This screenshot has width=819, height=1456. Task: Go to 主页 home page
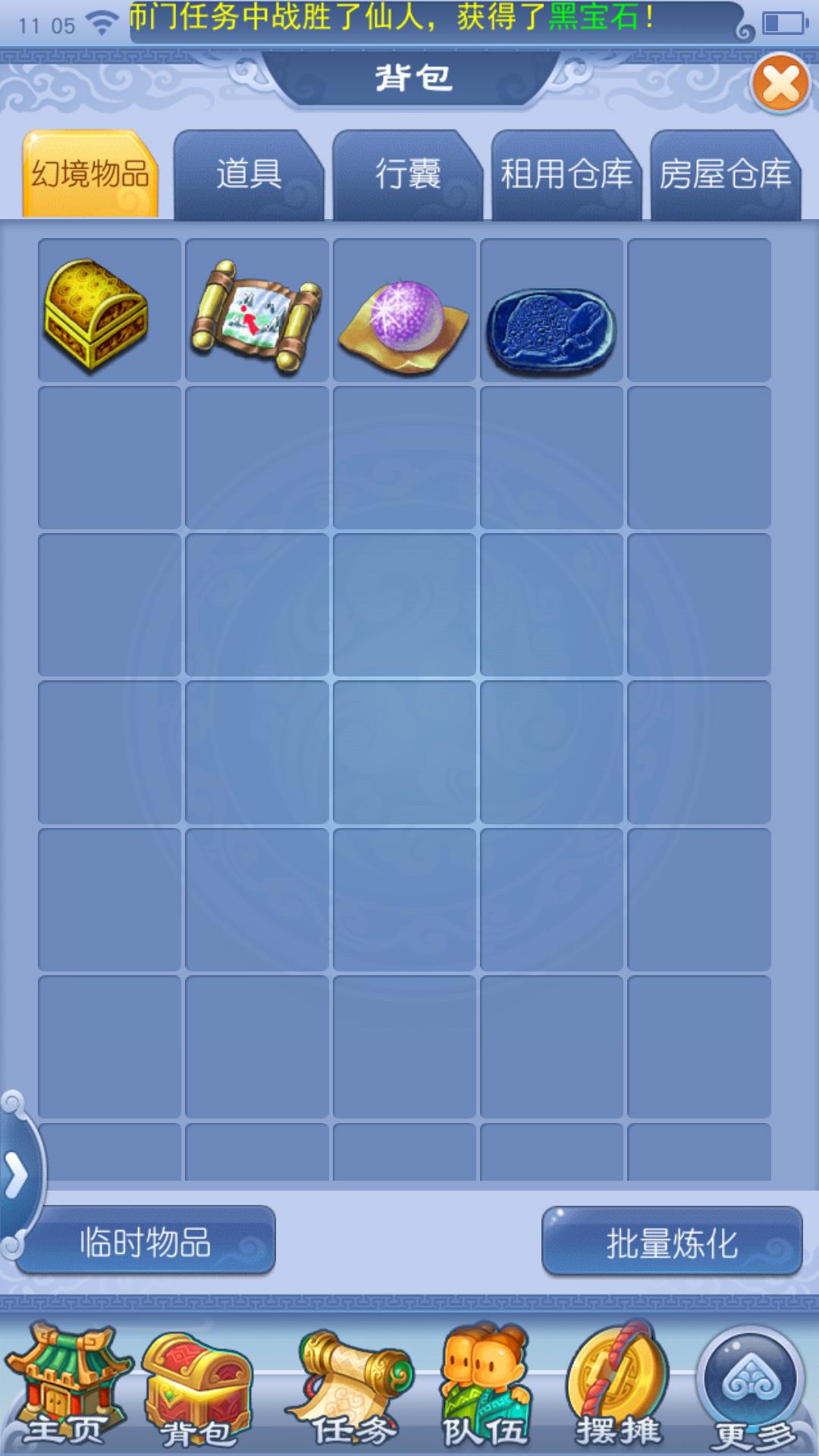(x=64, y=1386)
